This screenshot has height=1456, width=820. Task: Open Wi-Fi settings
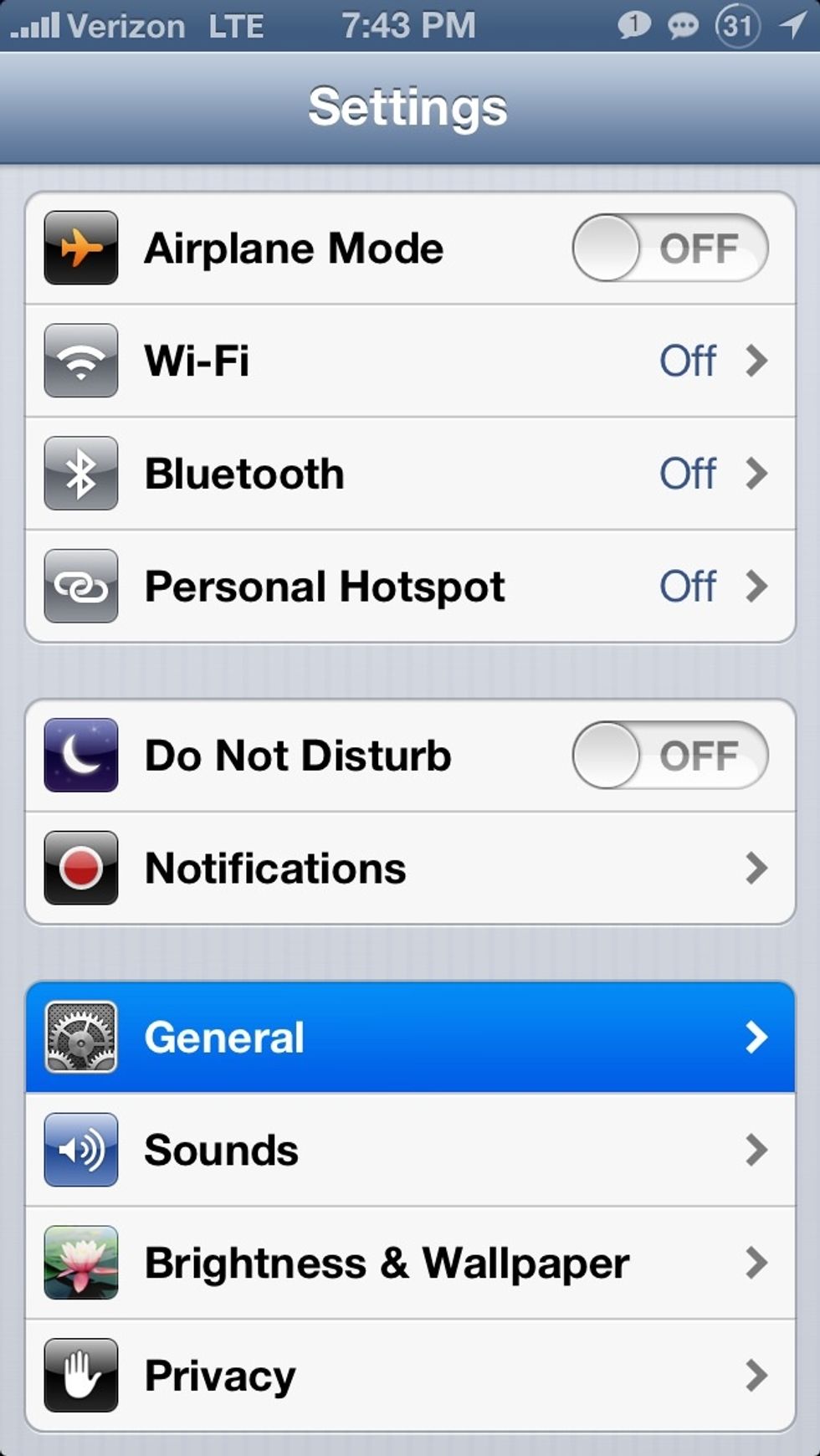410,361
